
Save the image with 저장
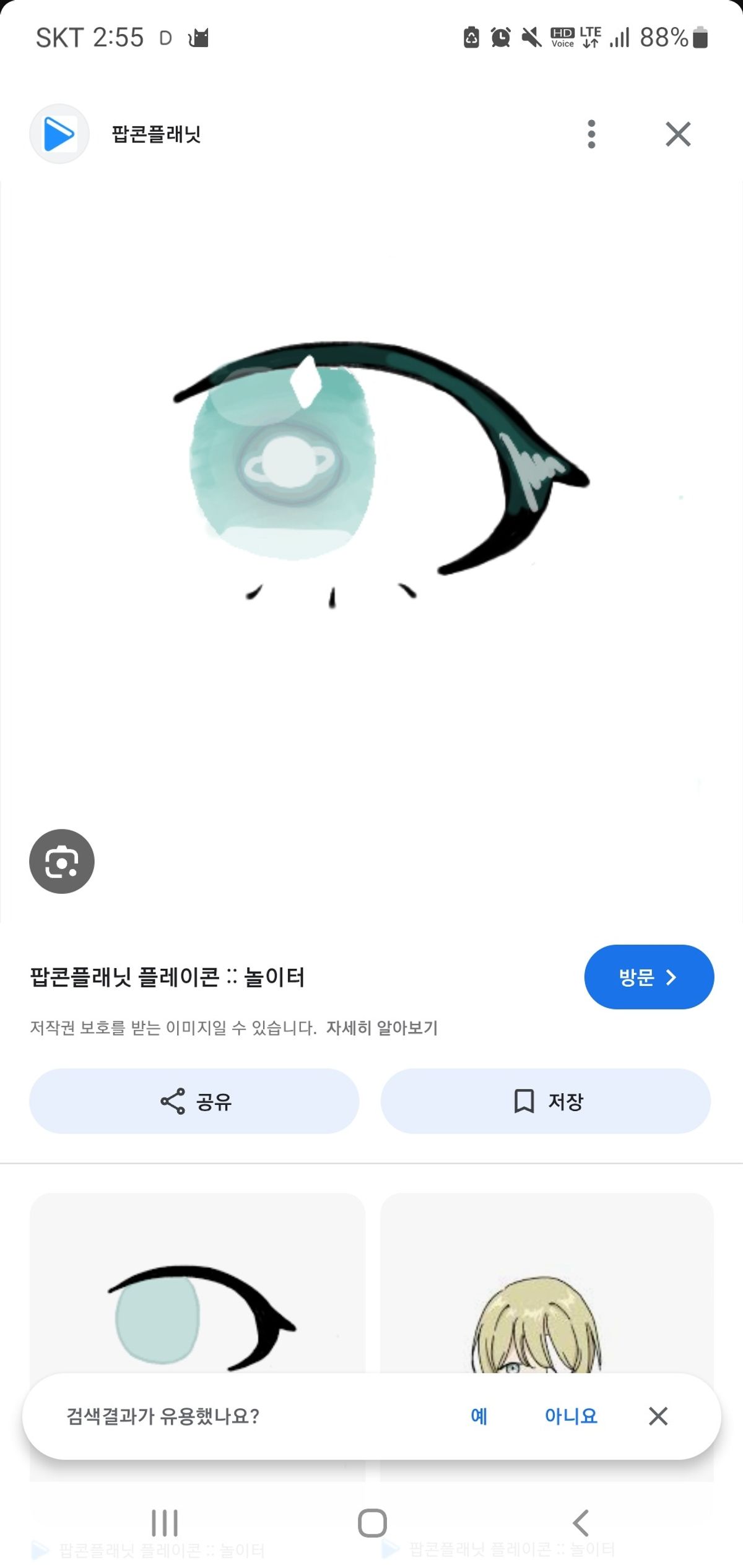[x=545, y=1101]
